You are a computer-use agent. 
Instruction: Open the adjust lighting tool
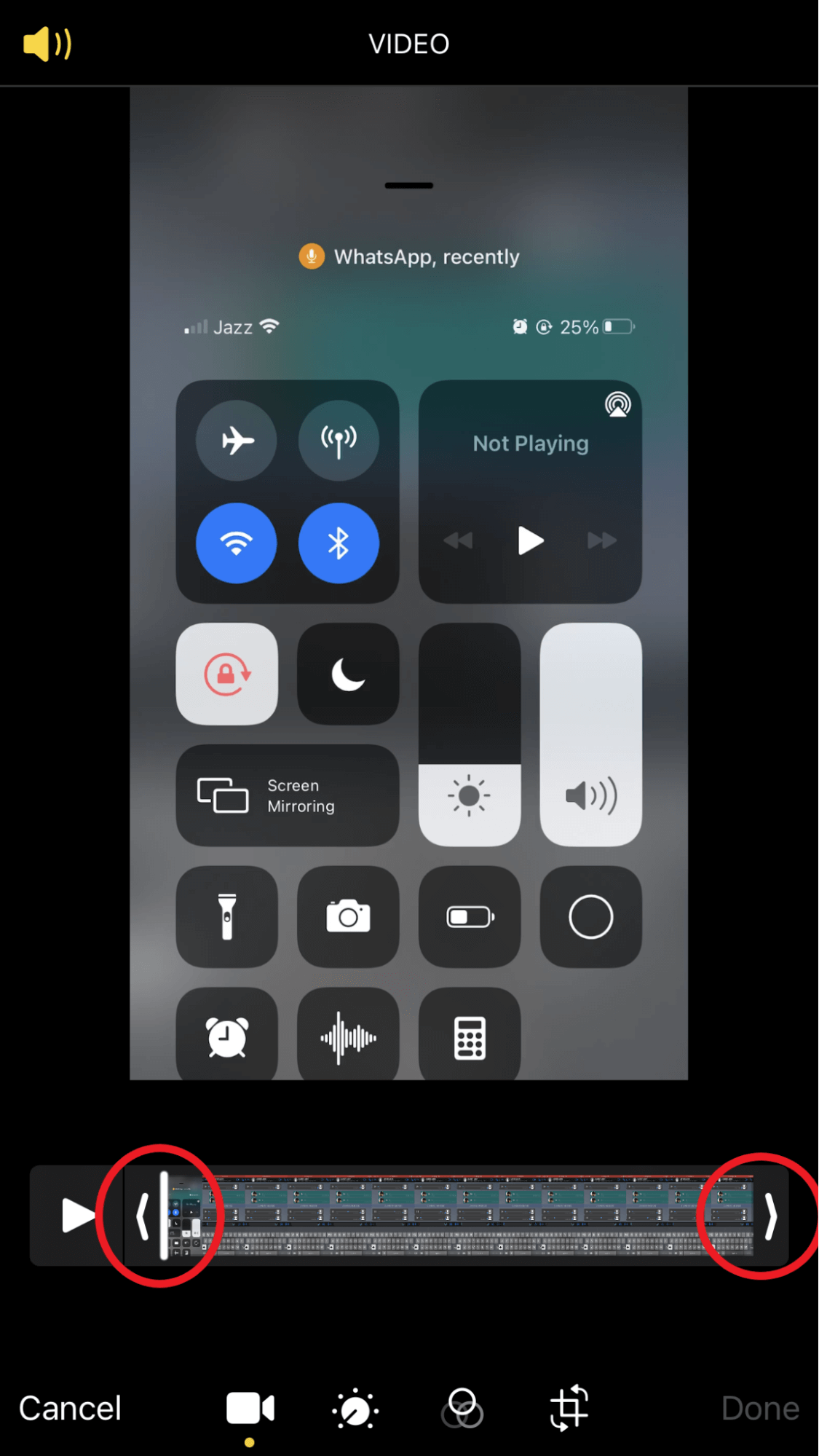(x=355, y=1408)
